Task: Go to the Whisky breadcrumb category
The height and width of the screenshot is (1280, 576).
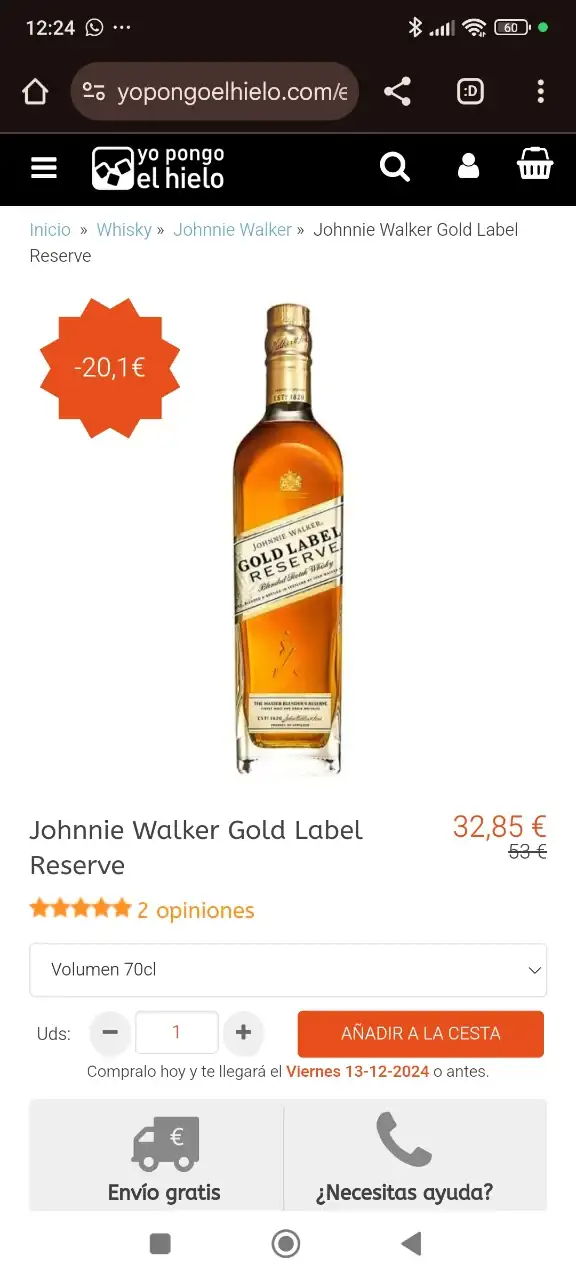Action: pos(124,230)
